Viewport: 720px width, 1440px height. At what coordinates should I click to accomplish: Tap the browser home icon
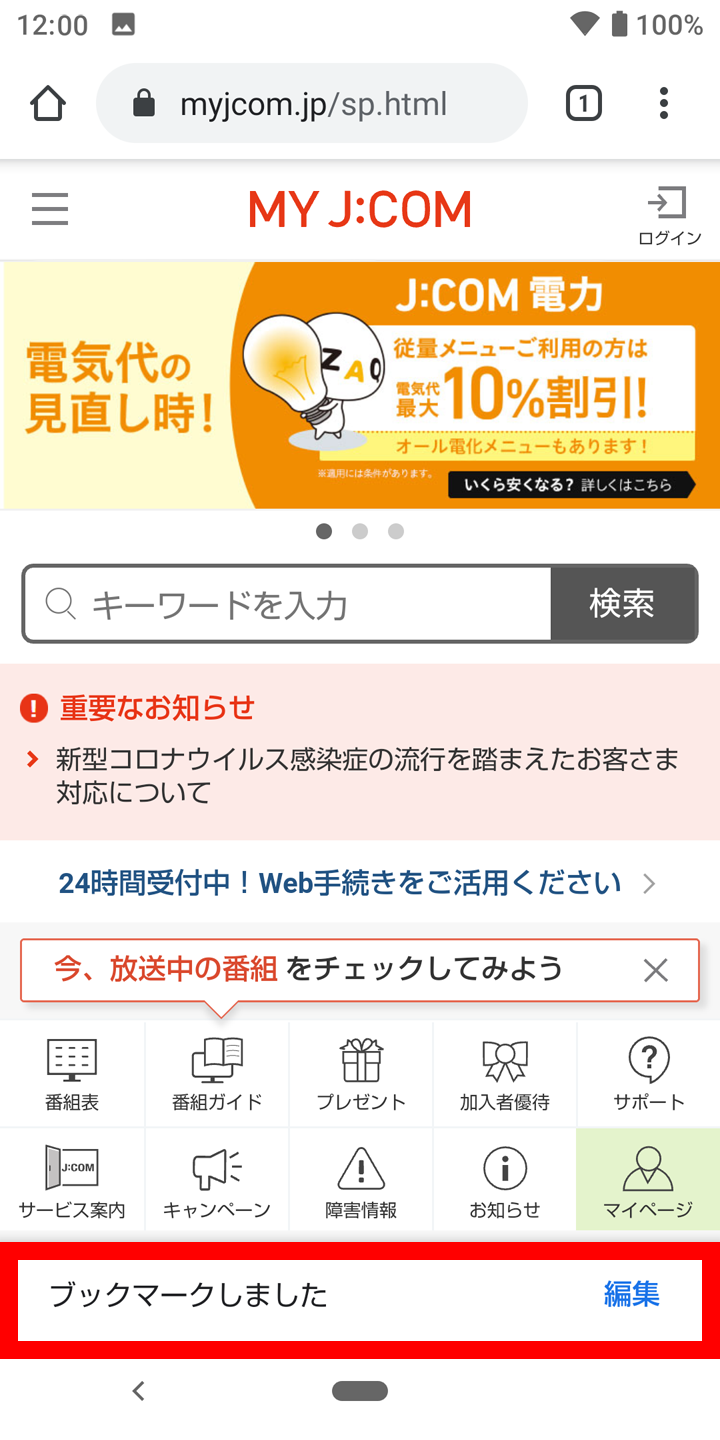point(48,104)
